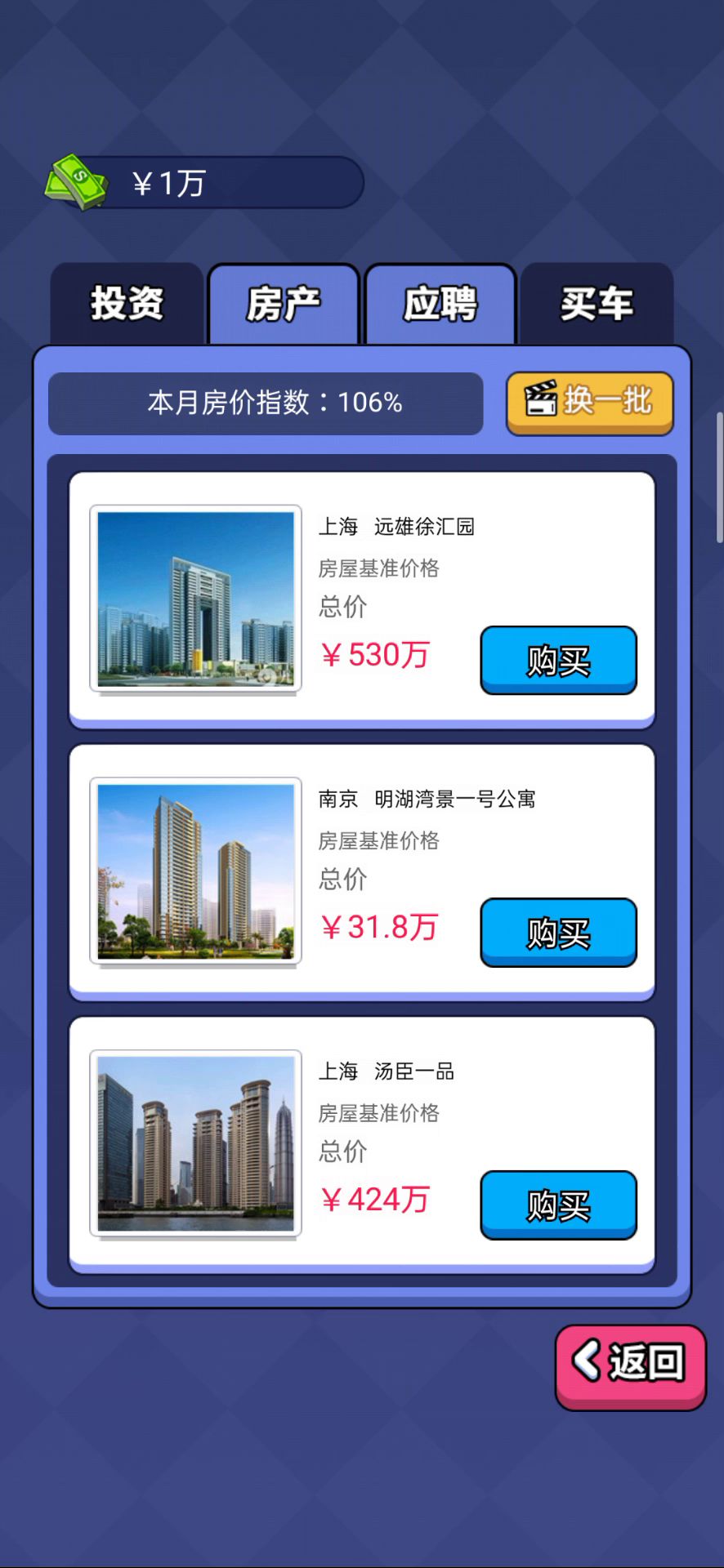Refresh listings with 换一批

click(x=589, y=402)
